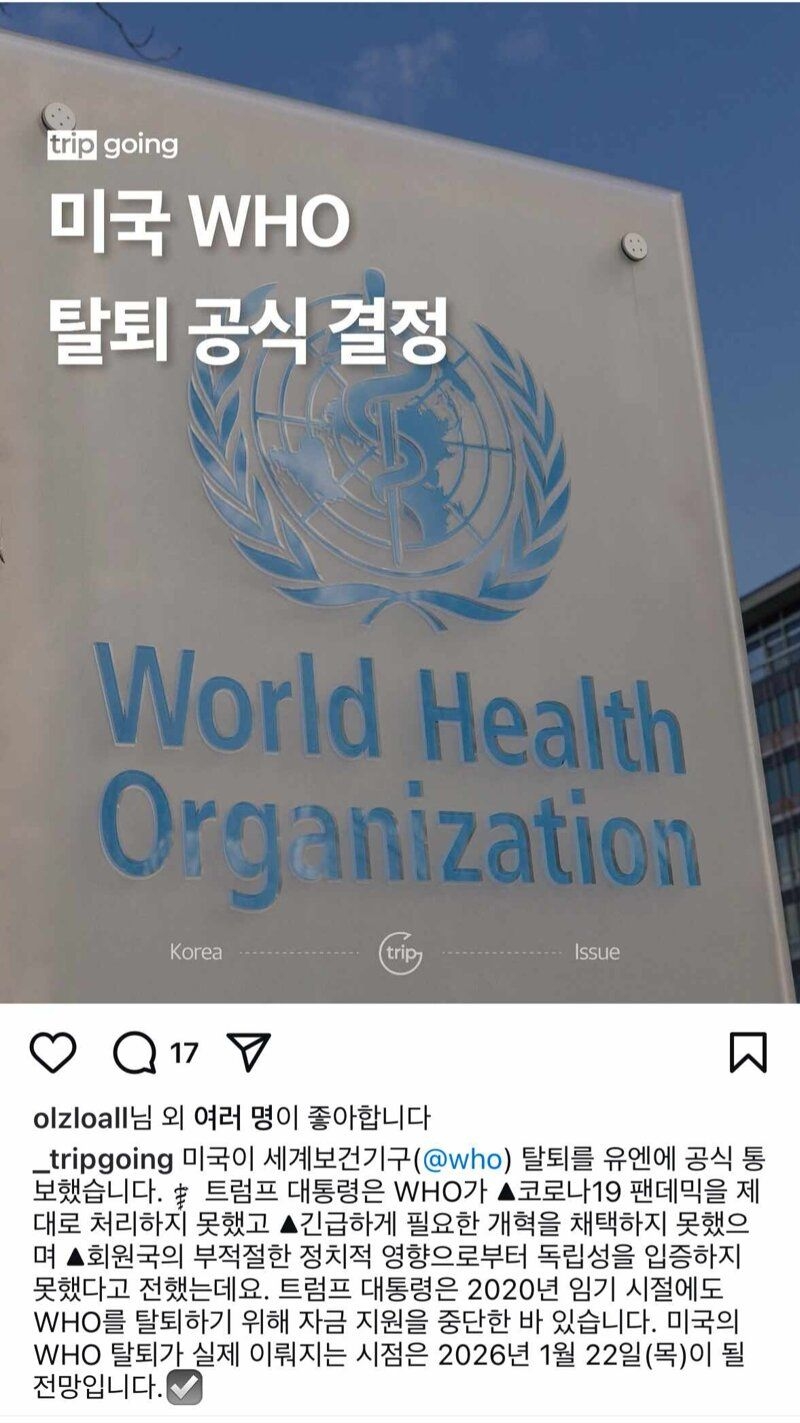Bookmark this WHO withdrawal post
Viewport: 800px width, 1423px height.
tap(747, 1053)
